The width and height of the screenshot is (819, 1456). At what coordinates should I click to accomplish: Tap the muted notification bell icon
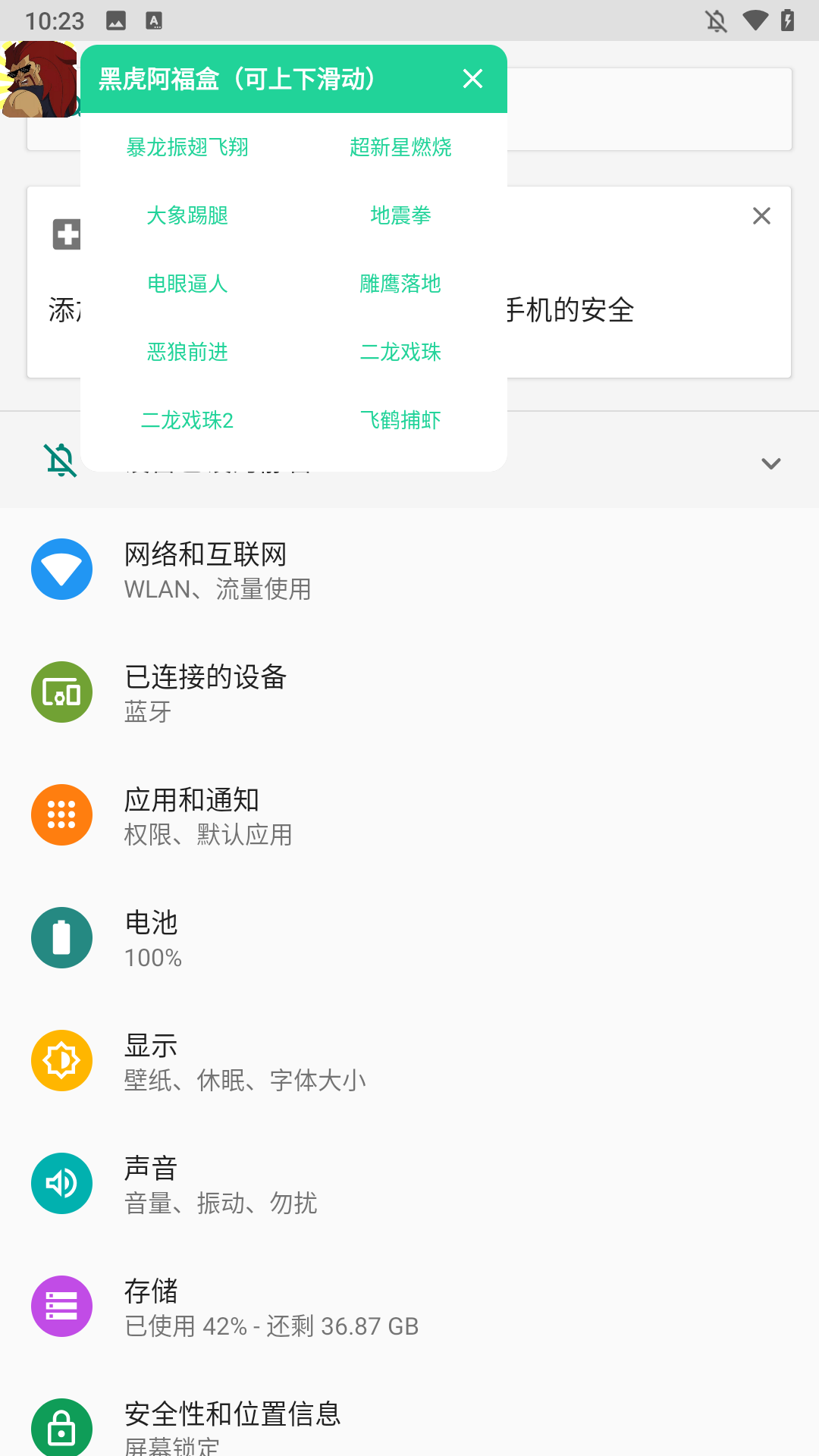pyautogui.click(x=59, y=460)
